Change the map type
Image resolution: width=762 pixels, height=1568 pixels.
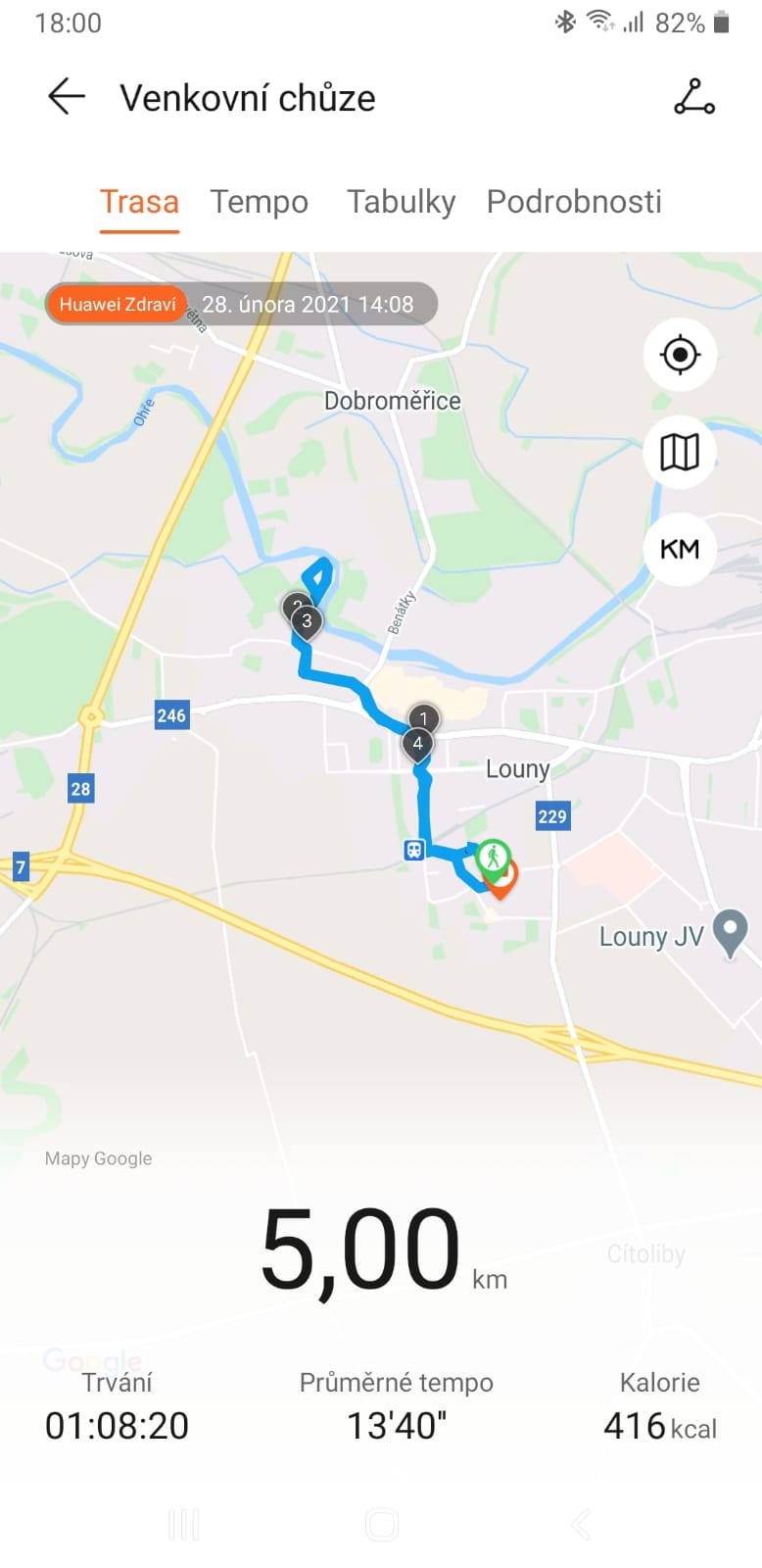680,452
